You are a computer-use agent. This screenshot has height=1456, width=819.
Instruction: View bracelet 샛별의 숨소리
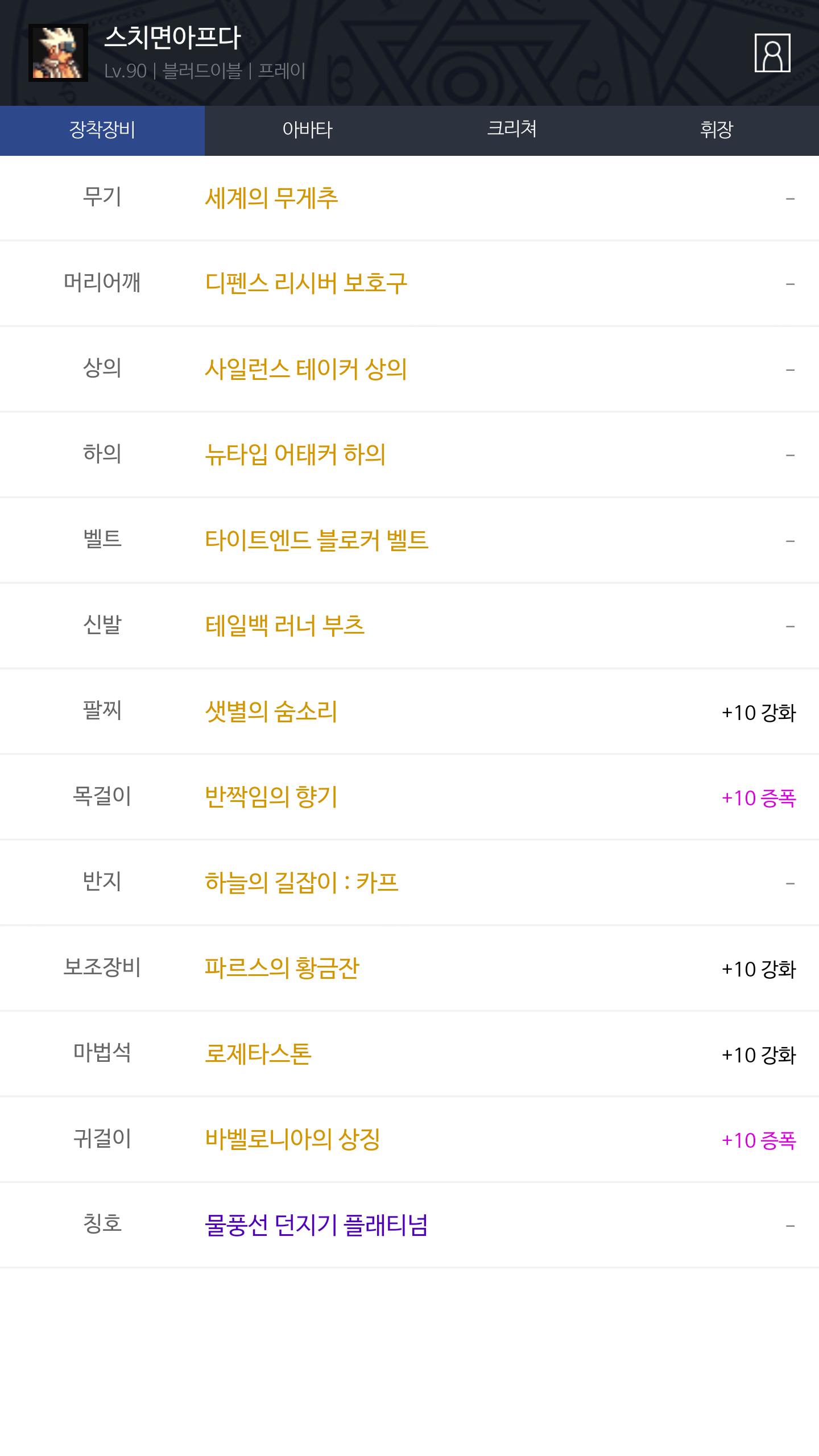(x=271, y=712)
